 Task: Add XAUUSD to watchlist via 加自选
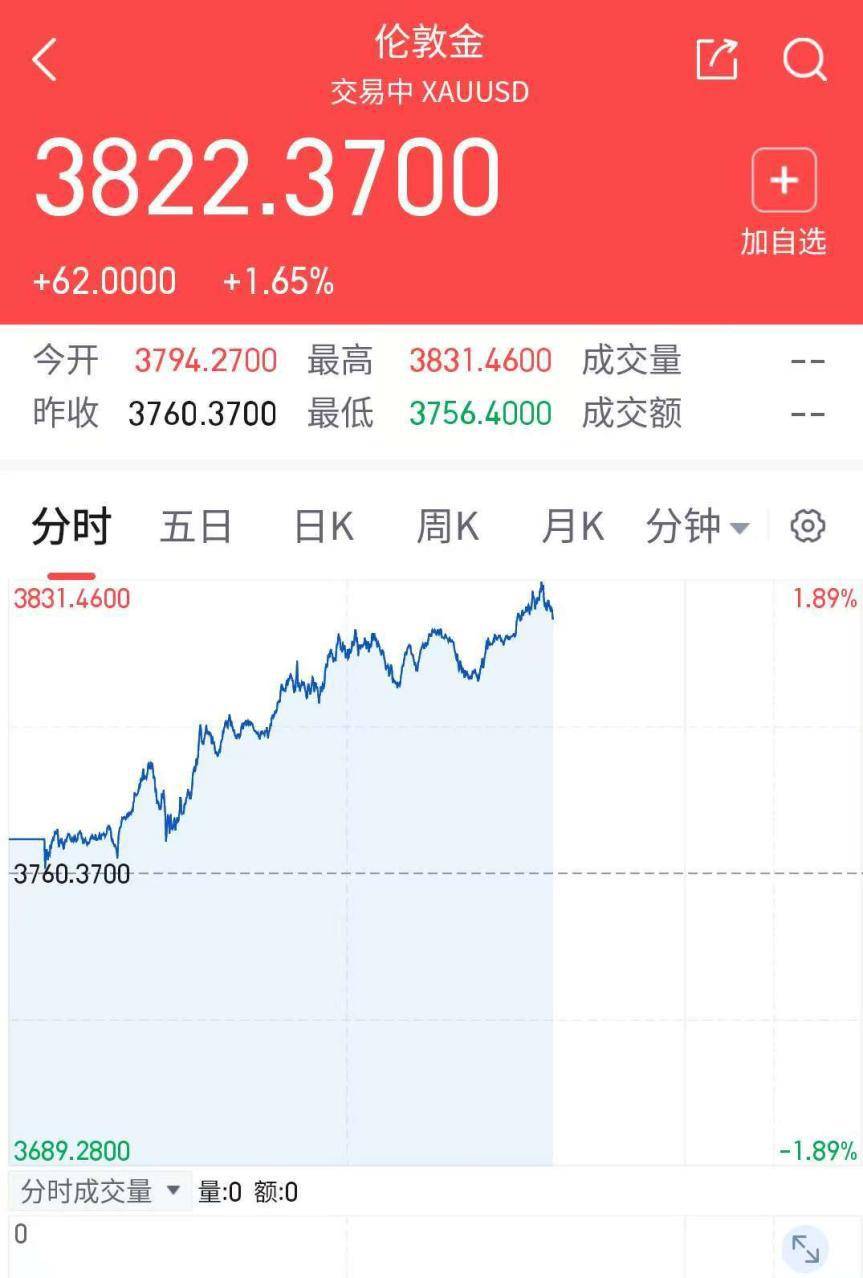[784, 200]
